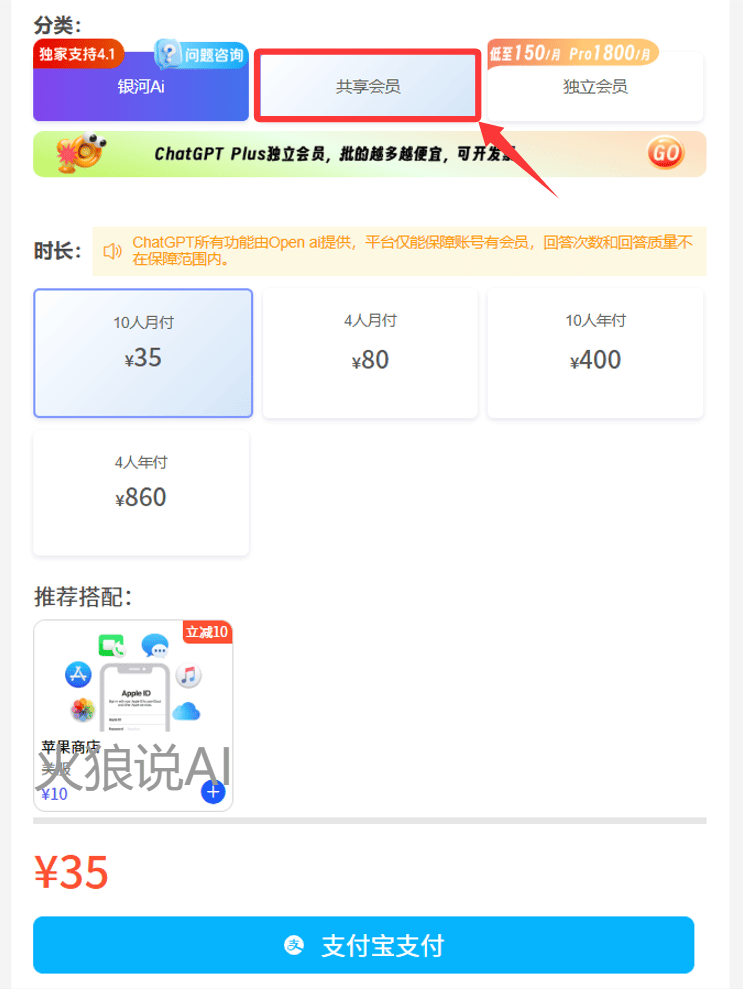Screen dimensions: 743x989
Task: Switch to 共享会员 category
Action: 368,87
